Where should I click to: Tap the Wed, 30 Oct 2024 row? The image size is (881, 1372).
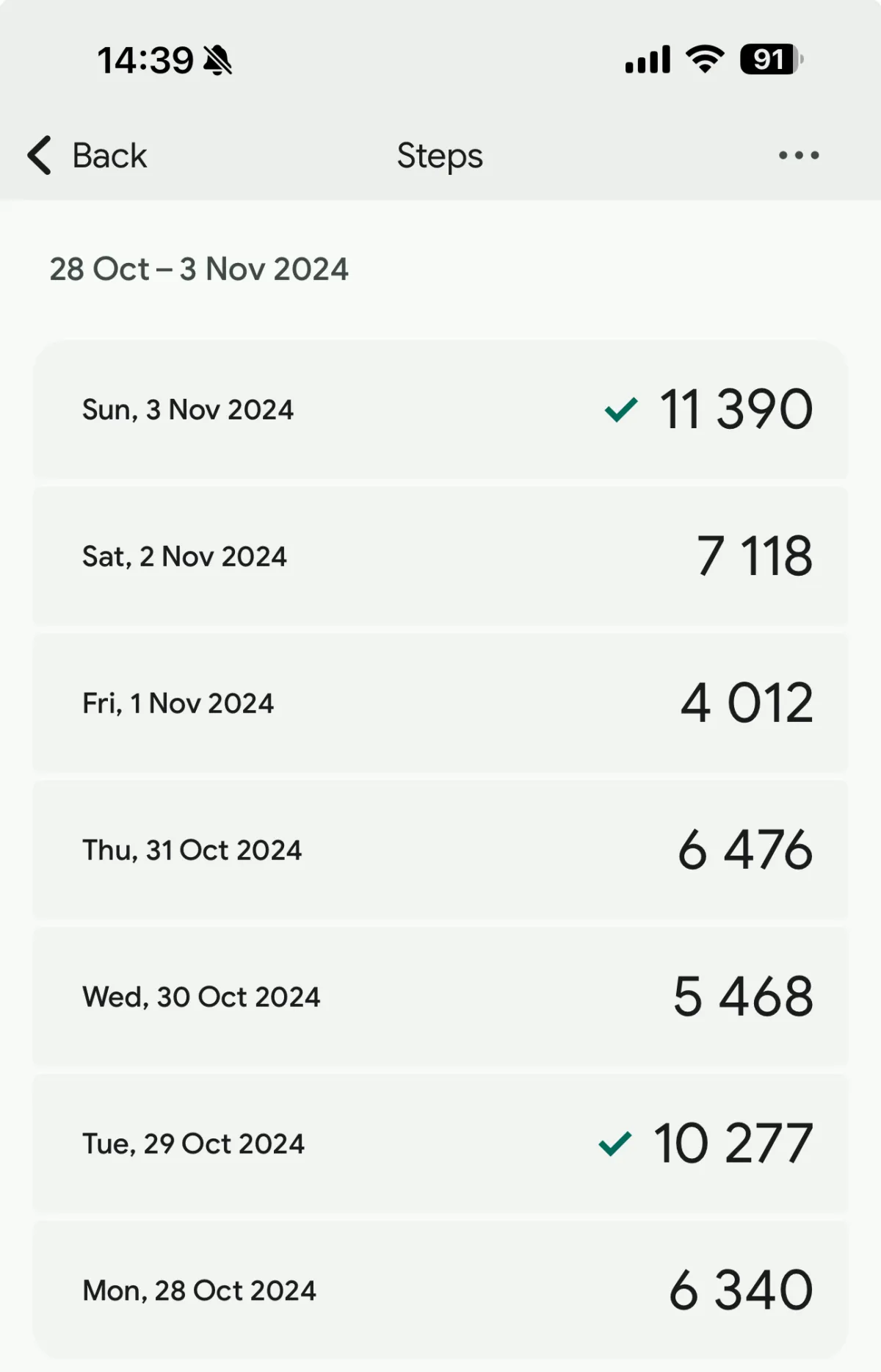[440, 997]
